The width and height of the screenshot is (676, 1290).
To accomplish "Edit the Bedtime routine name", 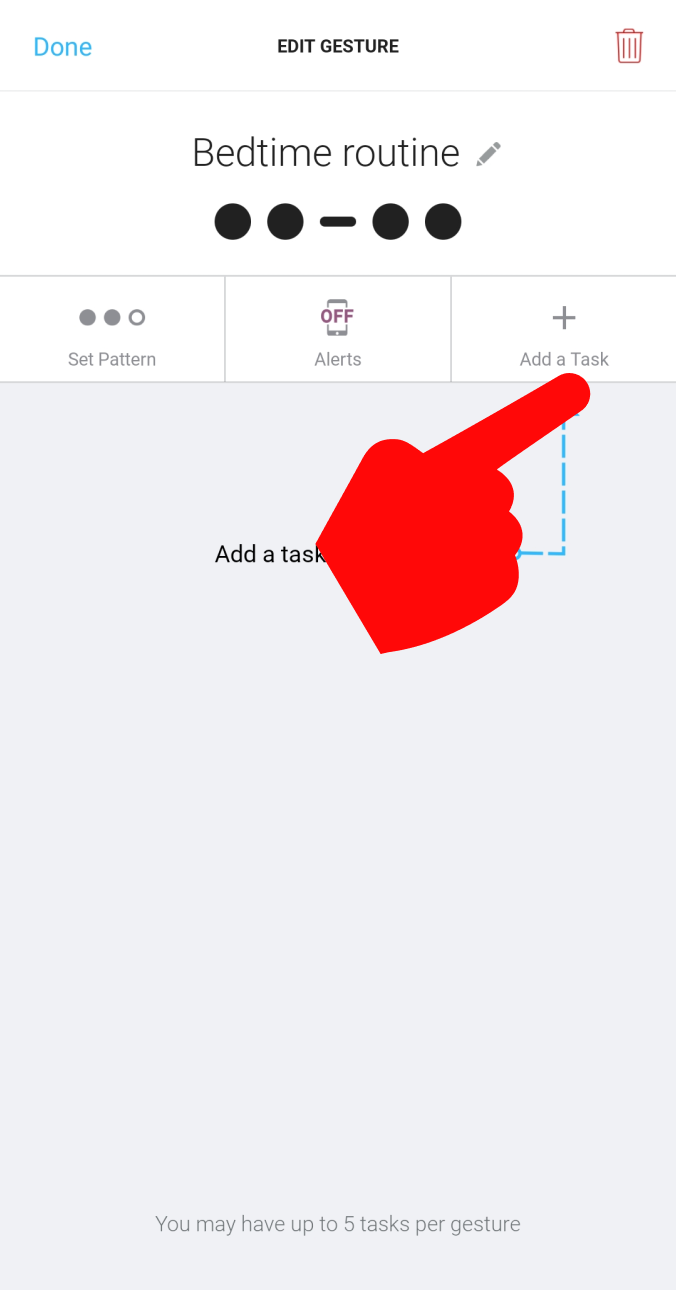I will (x=488, y=154).
